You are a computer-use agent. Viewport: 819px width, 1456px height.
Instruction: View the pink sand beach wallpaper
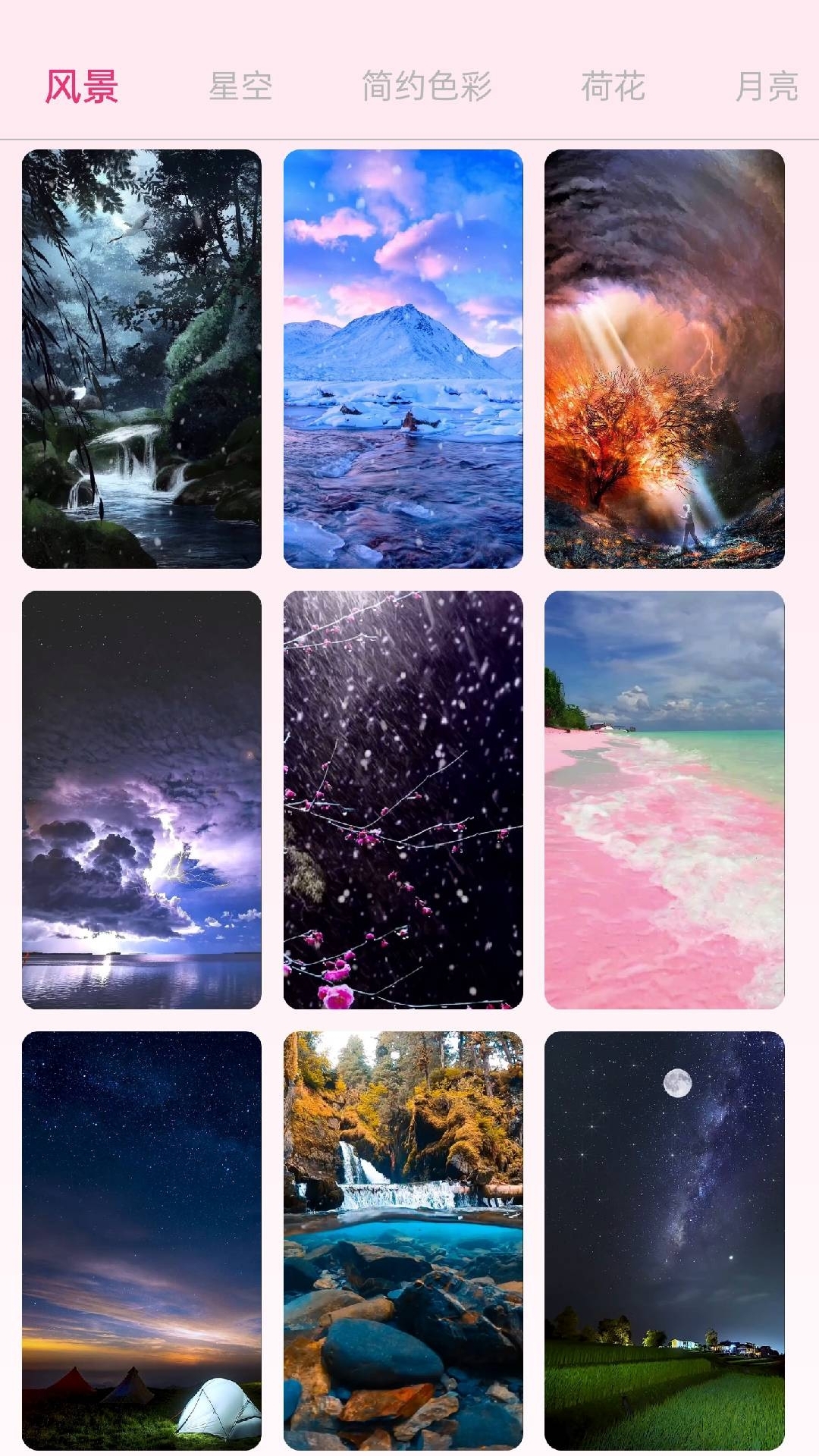tap(664, 799)
